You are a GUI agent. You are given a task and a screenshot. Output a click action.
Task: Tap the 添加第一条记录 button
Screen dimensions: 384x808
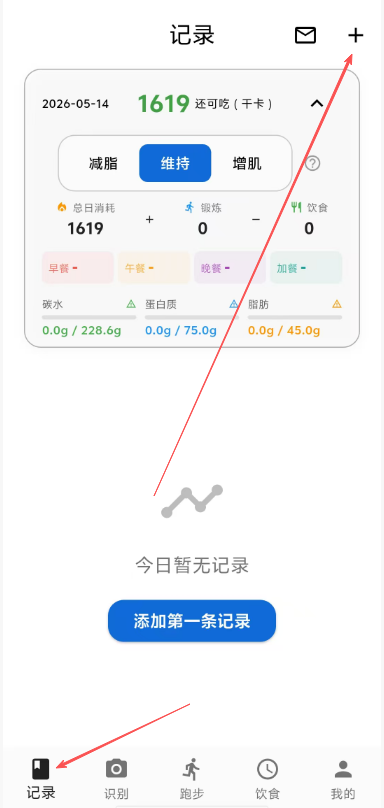tap(192, 621)
